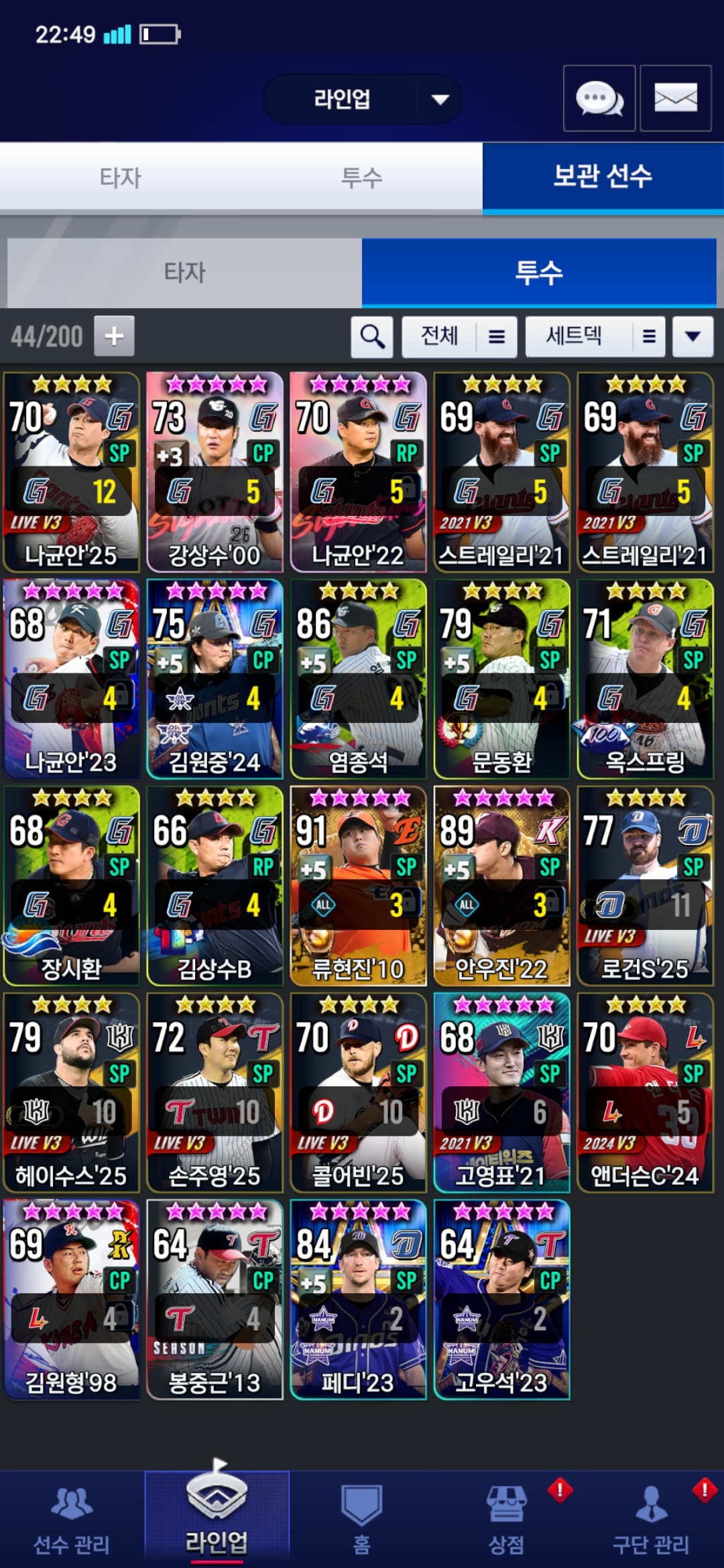
Task: Select the 타자 sub-tab under 보관 선수
Action: click(x=184, y=273)
